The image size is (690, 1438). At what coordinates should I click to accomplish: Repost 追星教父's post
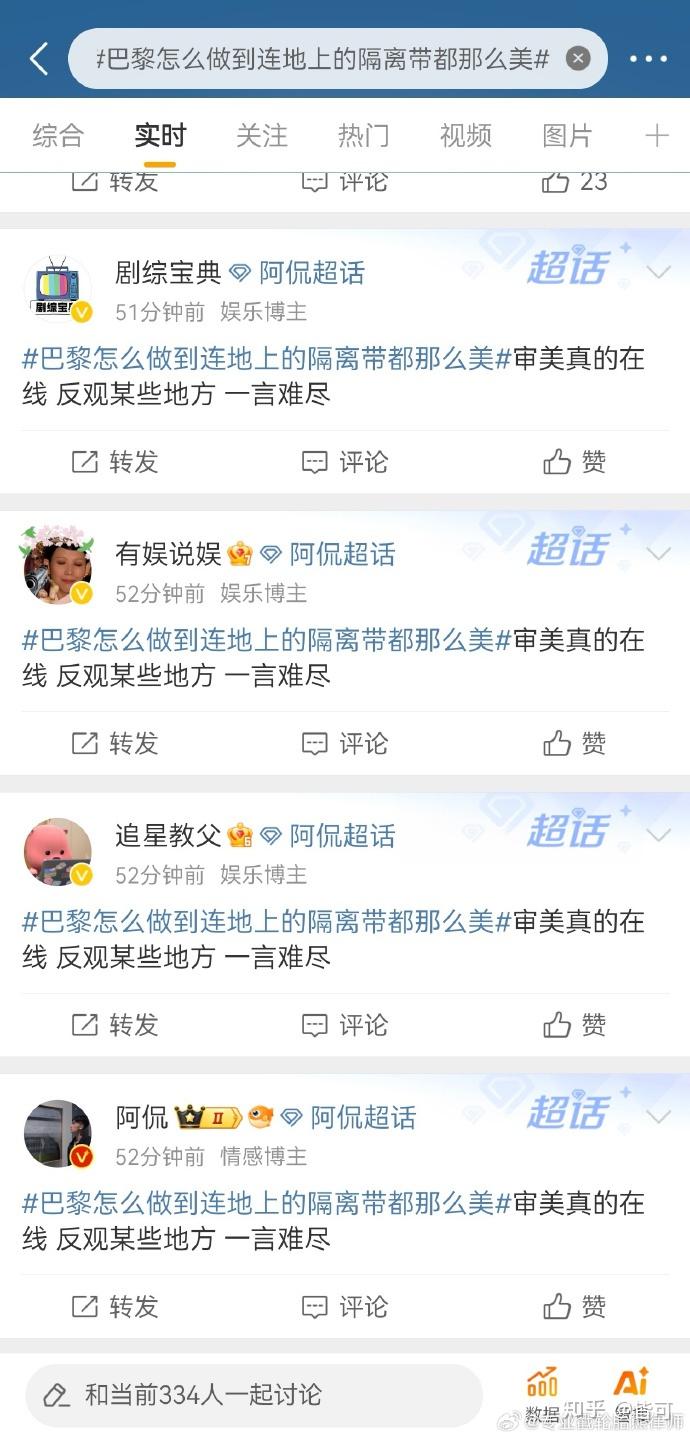(x=115, y=1024)
